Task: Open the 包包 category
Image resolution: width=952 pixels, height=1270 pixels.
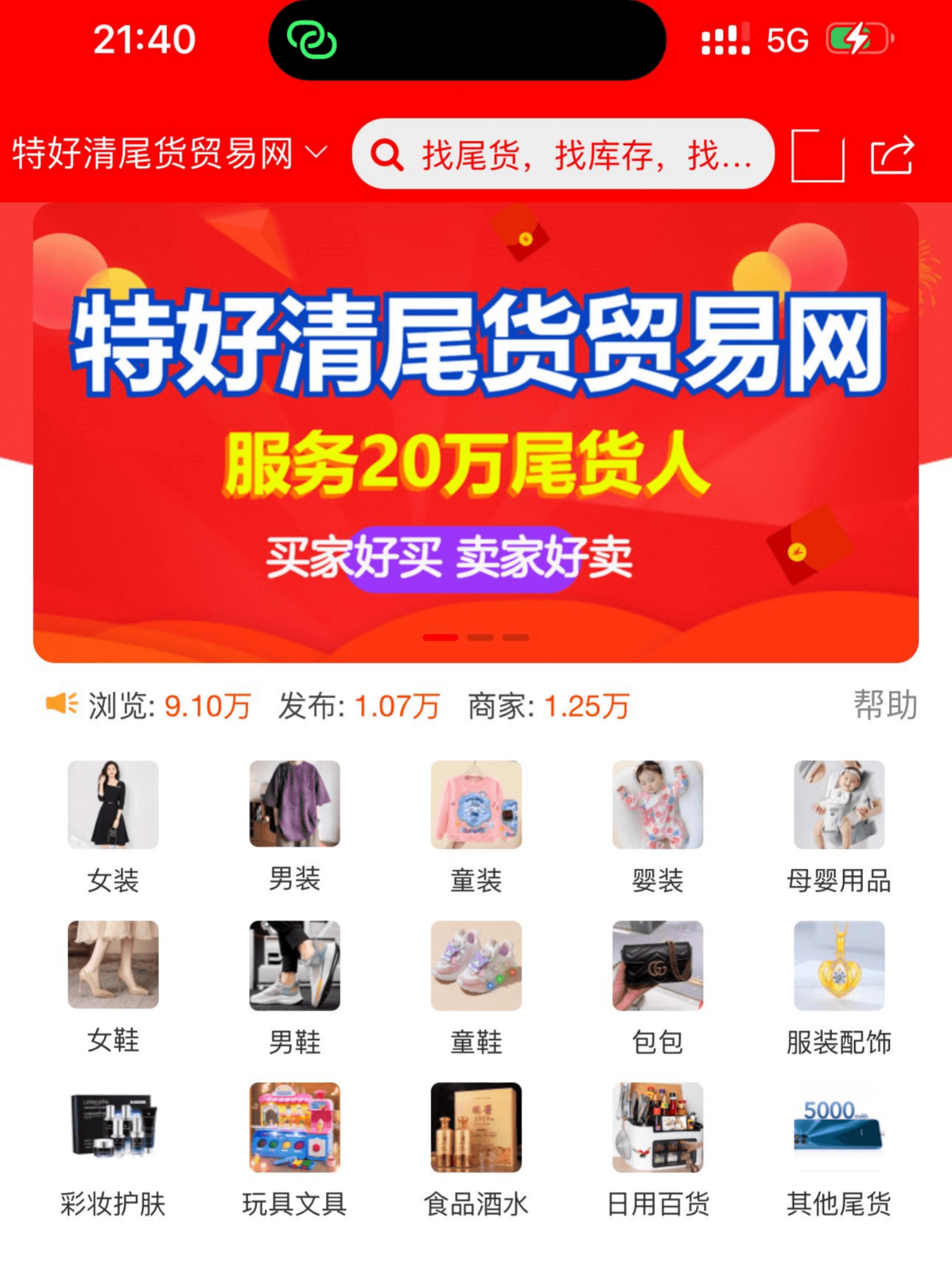Action: click(x=658, y=987)
